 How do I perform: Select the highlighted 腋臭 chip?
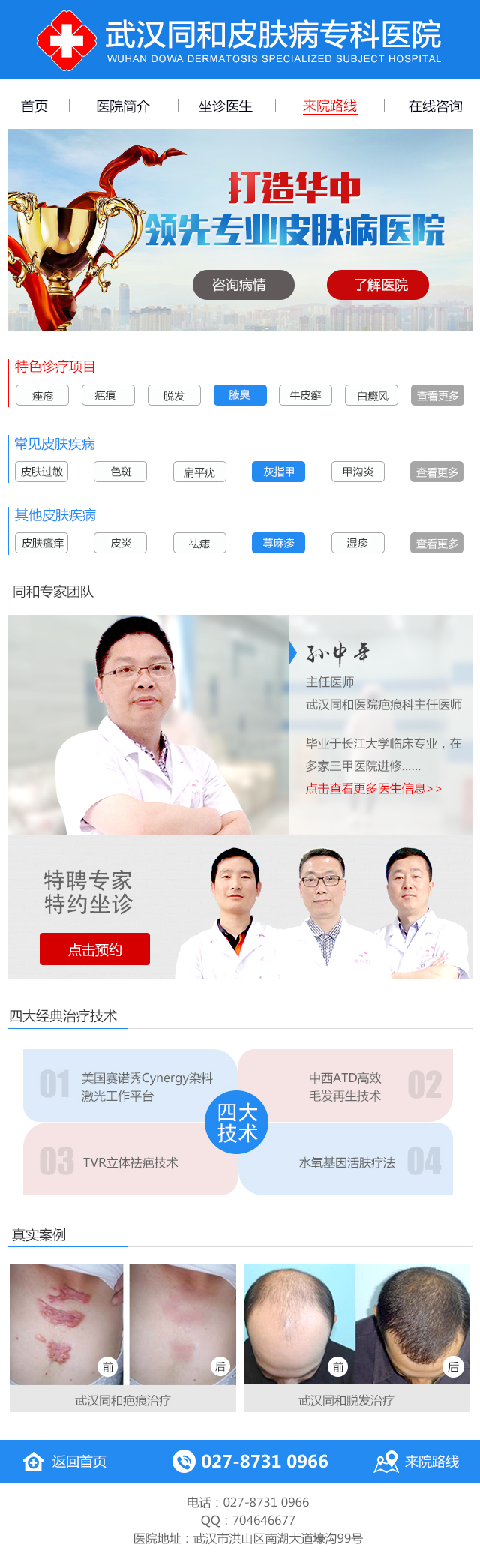point(240,395)
